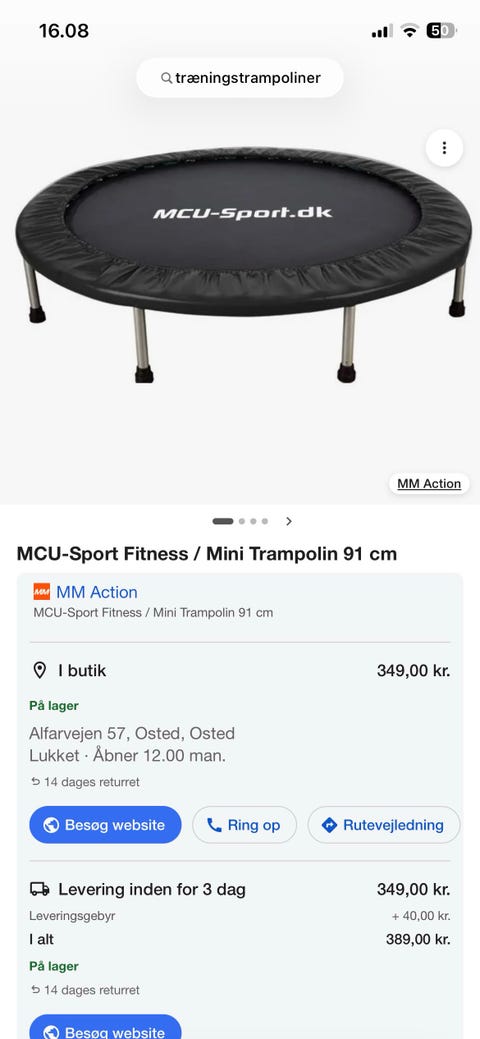Get directions via Rutevejledning

(383, 825)
